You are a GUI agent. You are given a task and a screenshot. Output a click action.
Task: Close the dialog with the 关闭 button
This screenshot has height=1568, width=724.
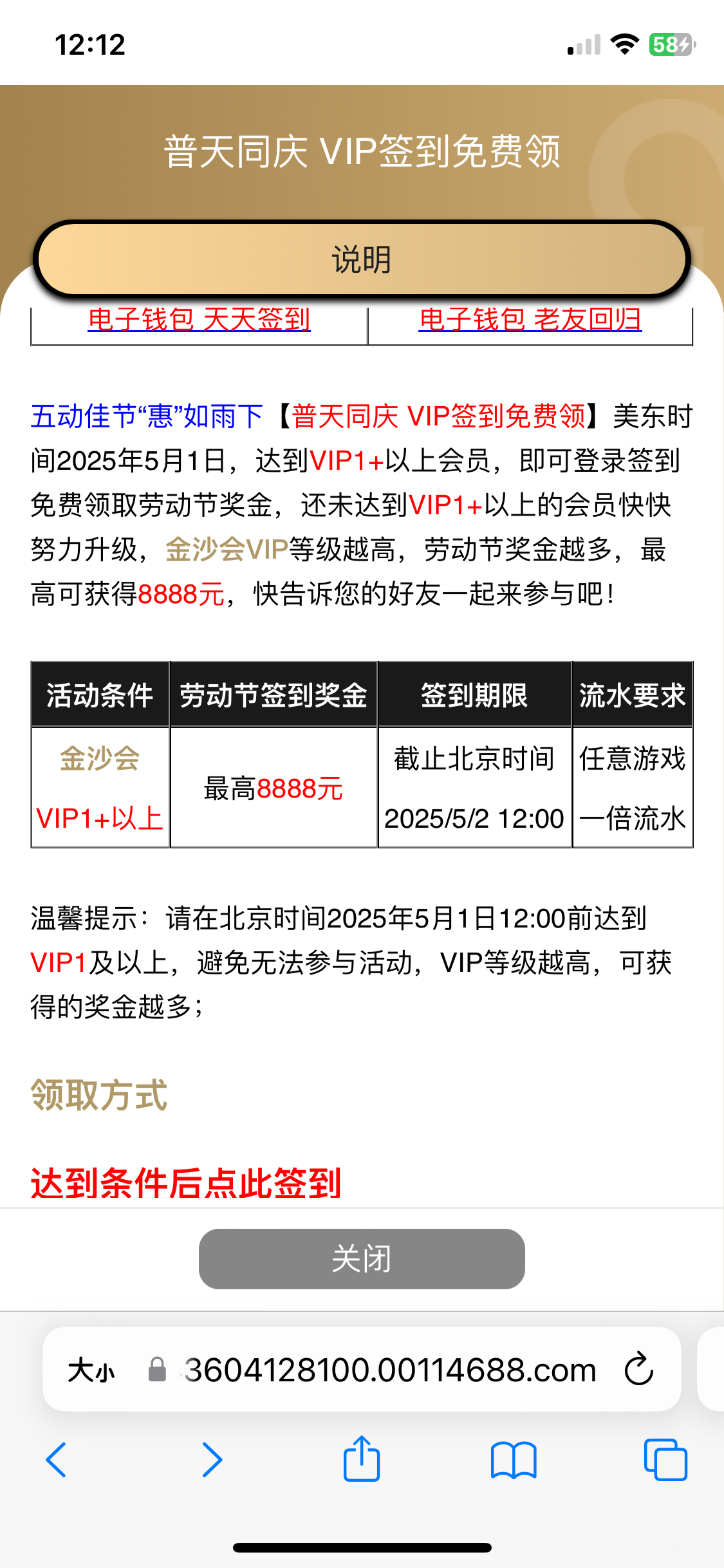coord(362,1258)
